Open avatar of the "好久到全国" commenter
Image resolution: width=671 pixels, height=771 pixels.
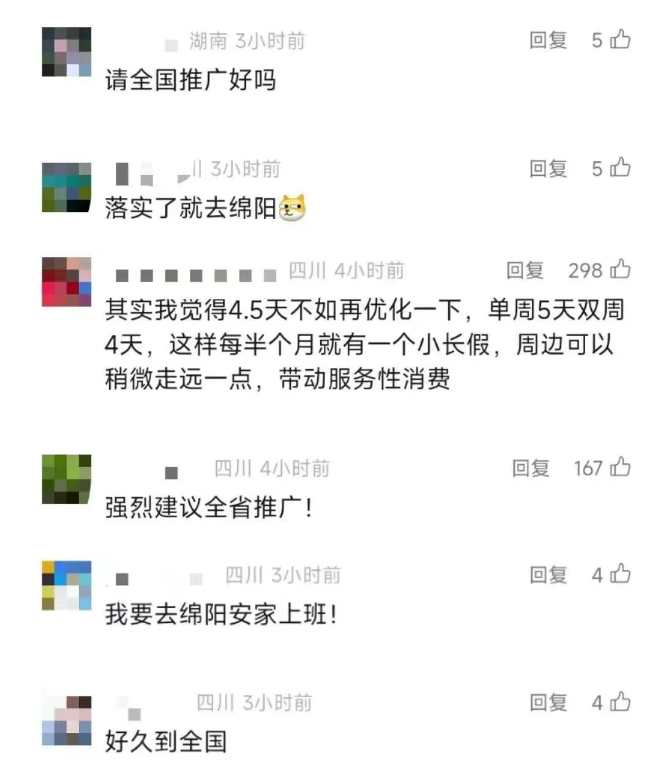pos(66,720)
